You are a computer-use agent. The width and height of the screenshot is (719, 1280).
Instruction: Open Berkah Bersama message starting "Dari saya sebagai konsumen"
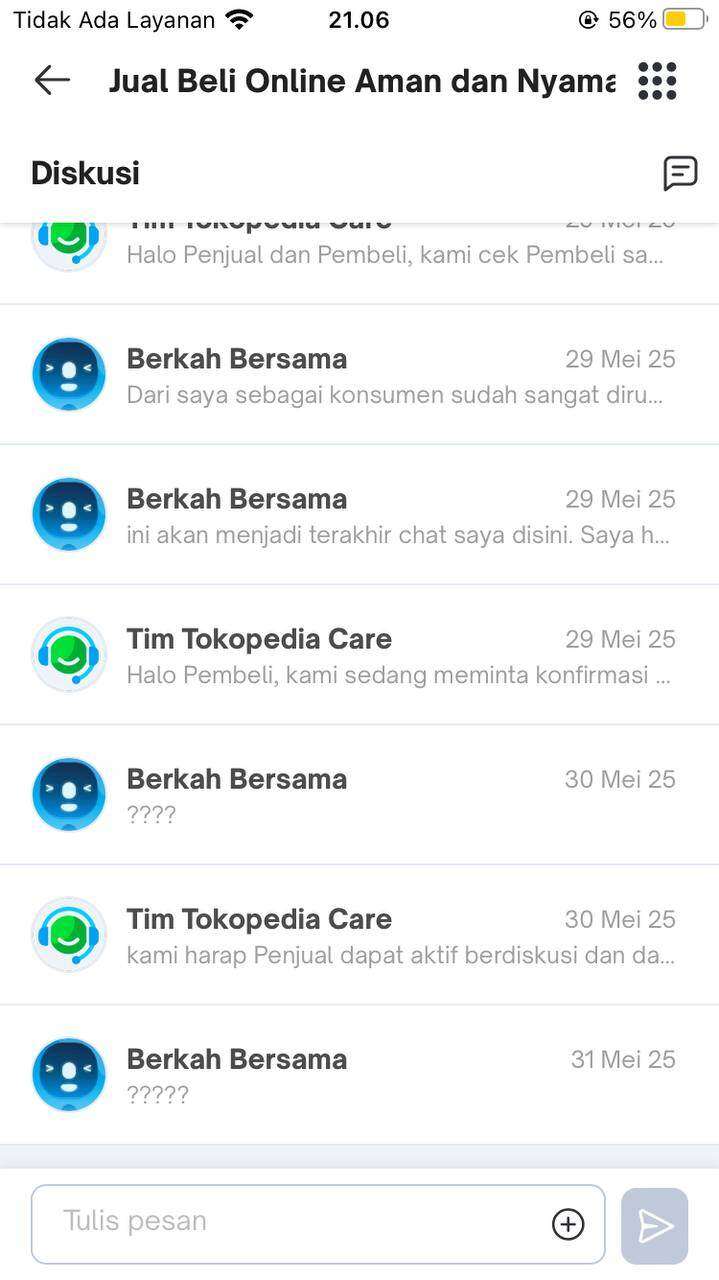point(359,375)
